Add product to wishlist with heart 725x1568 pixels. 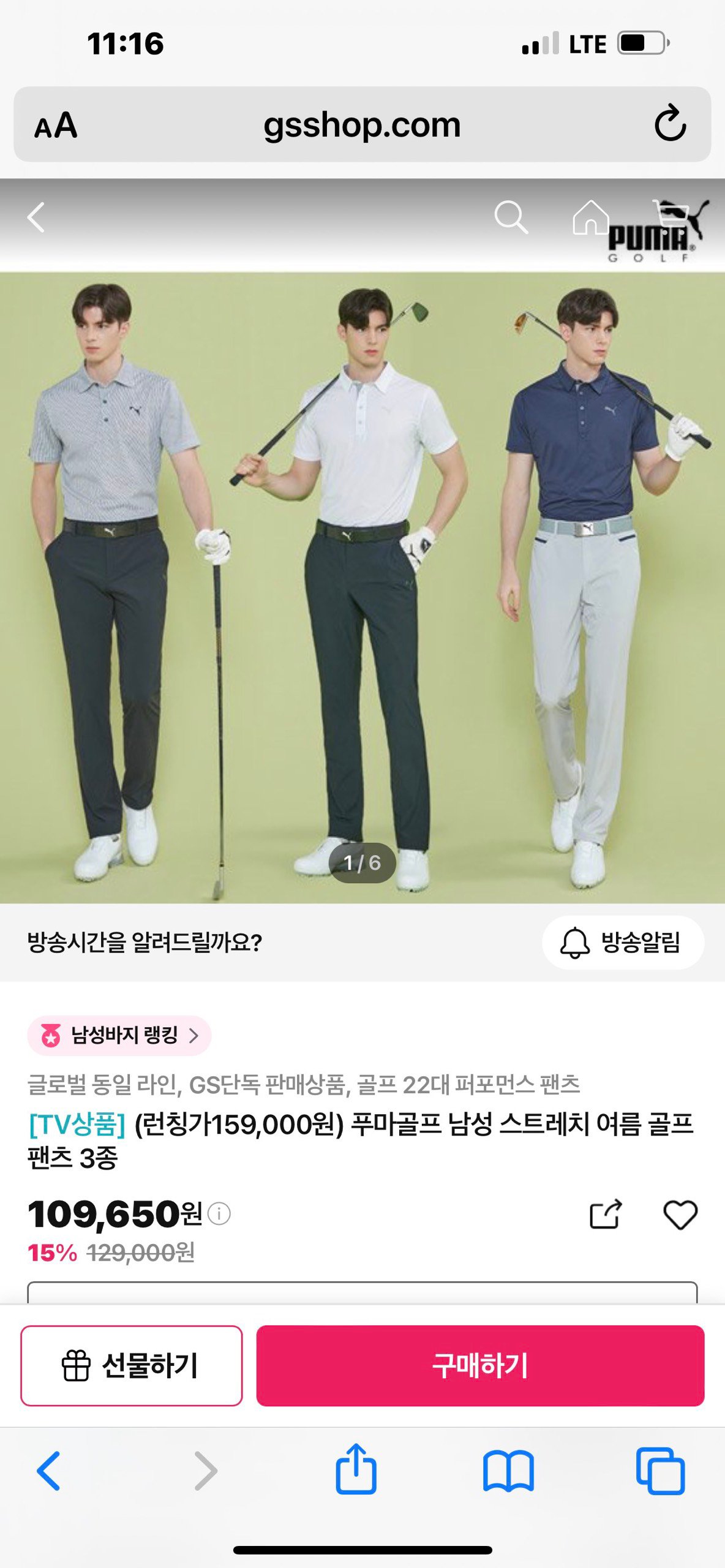[x=680, y=1214]
